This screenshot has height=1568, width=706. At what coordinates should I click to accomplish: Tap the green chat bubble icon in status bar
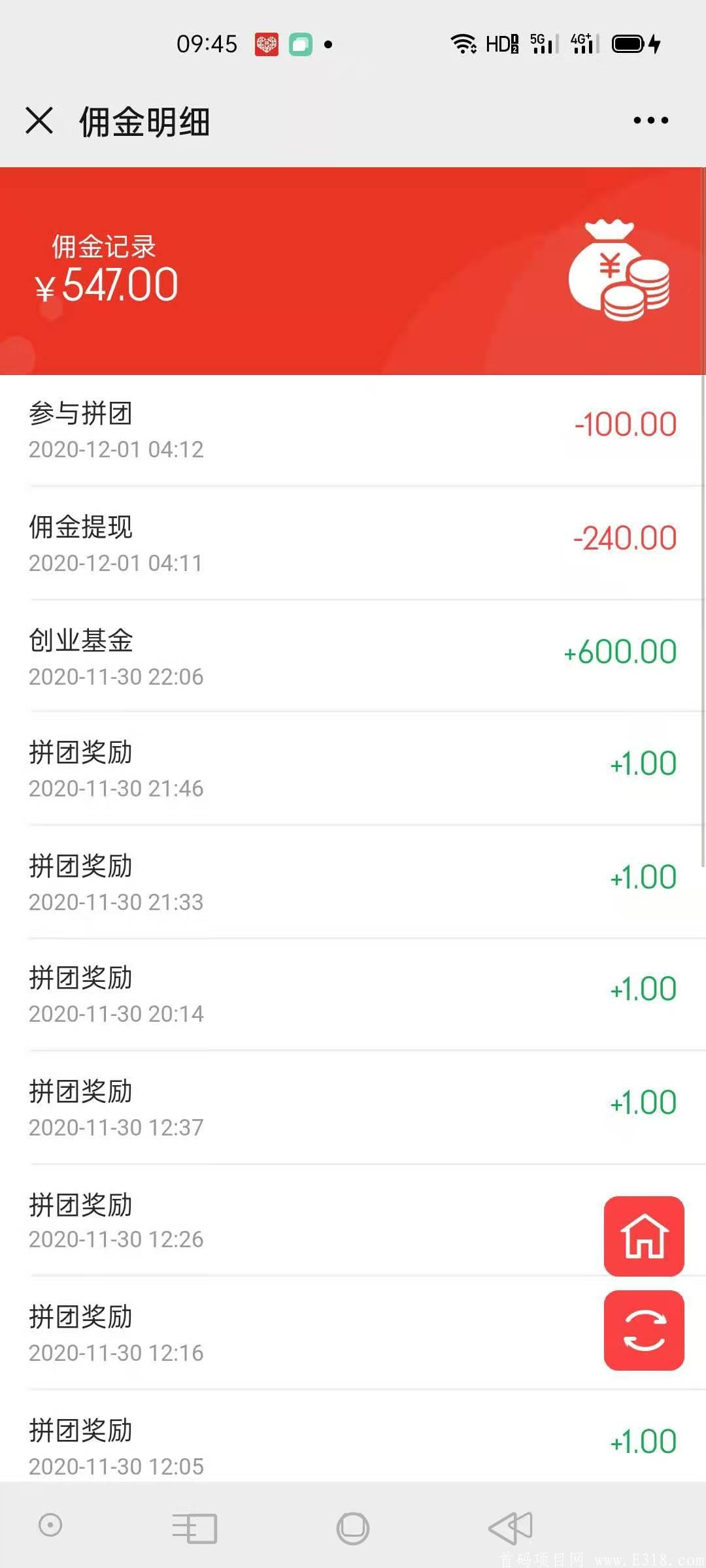299,44
